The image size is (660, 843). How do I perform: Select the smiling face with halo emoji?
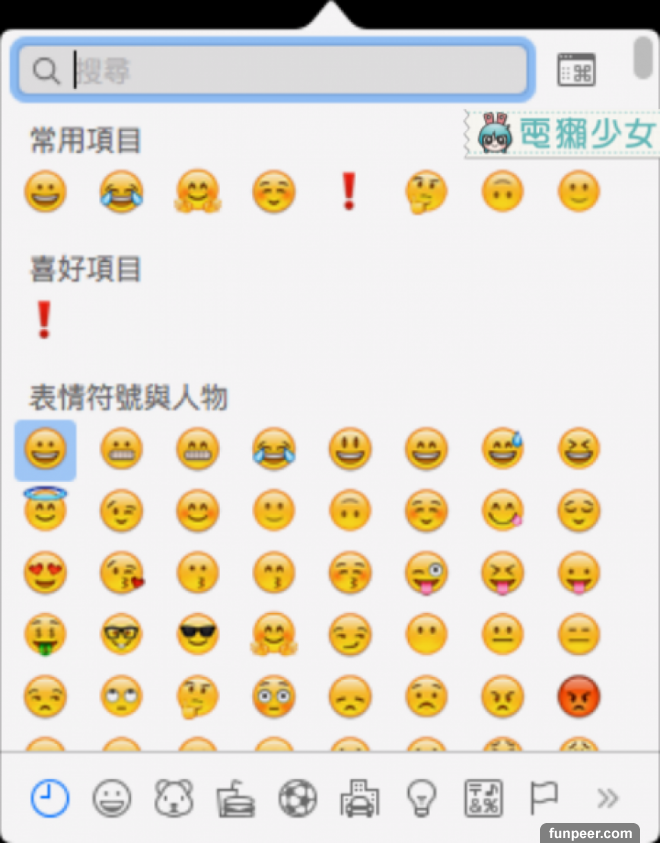point(45,510)
